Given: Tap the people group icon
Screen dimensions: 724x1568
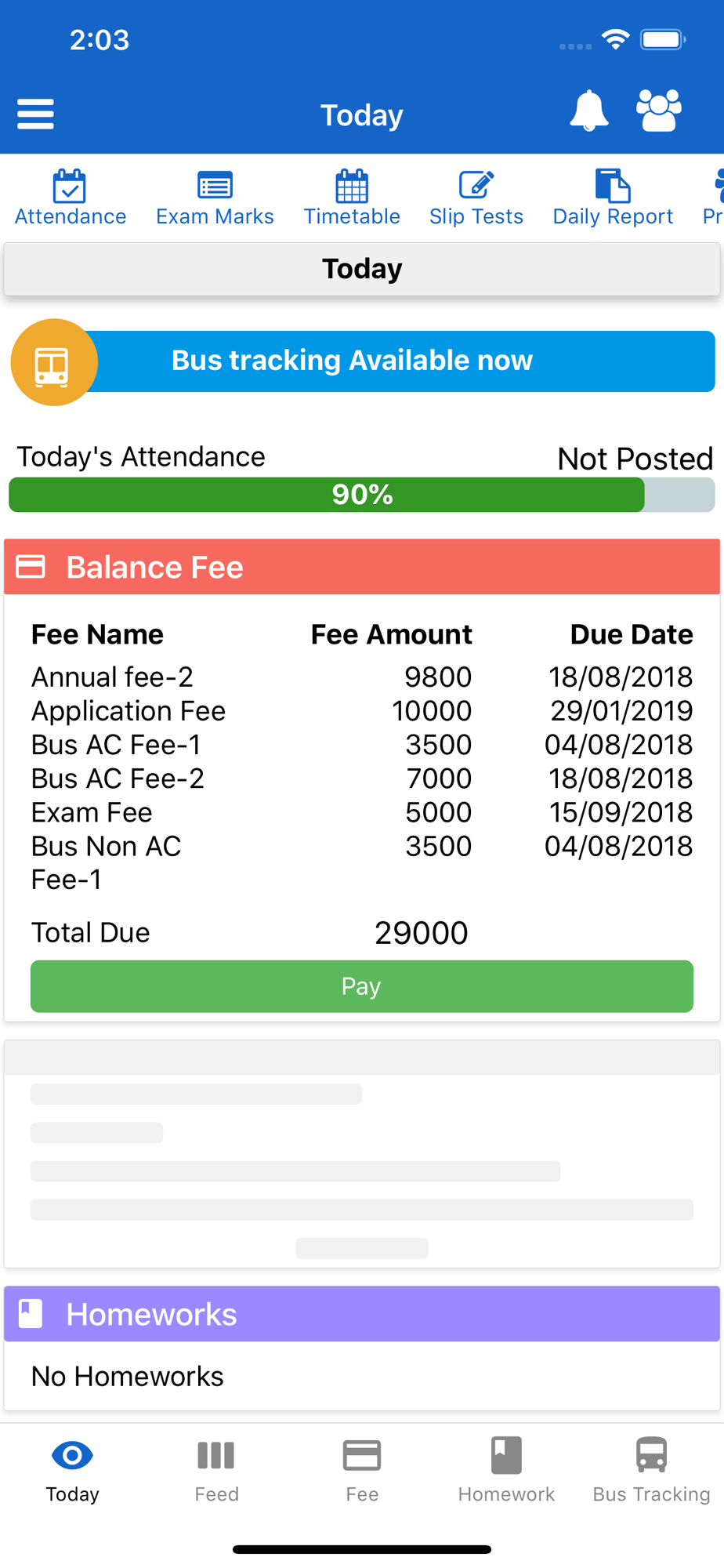Looking at the screenshot, I should pyautogui.click(x=659, y=111).
